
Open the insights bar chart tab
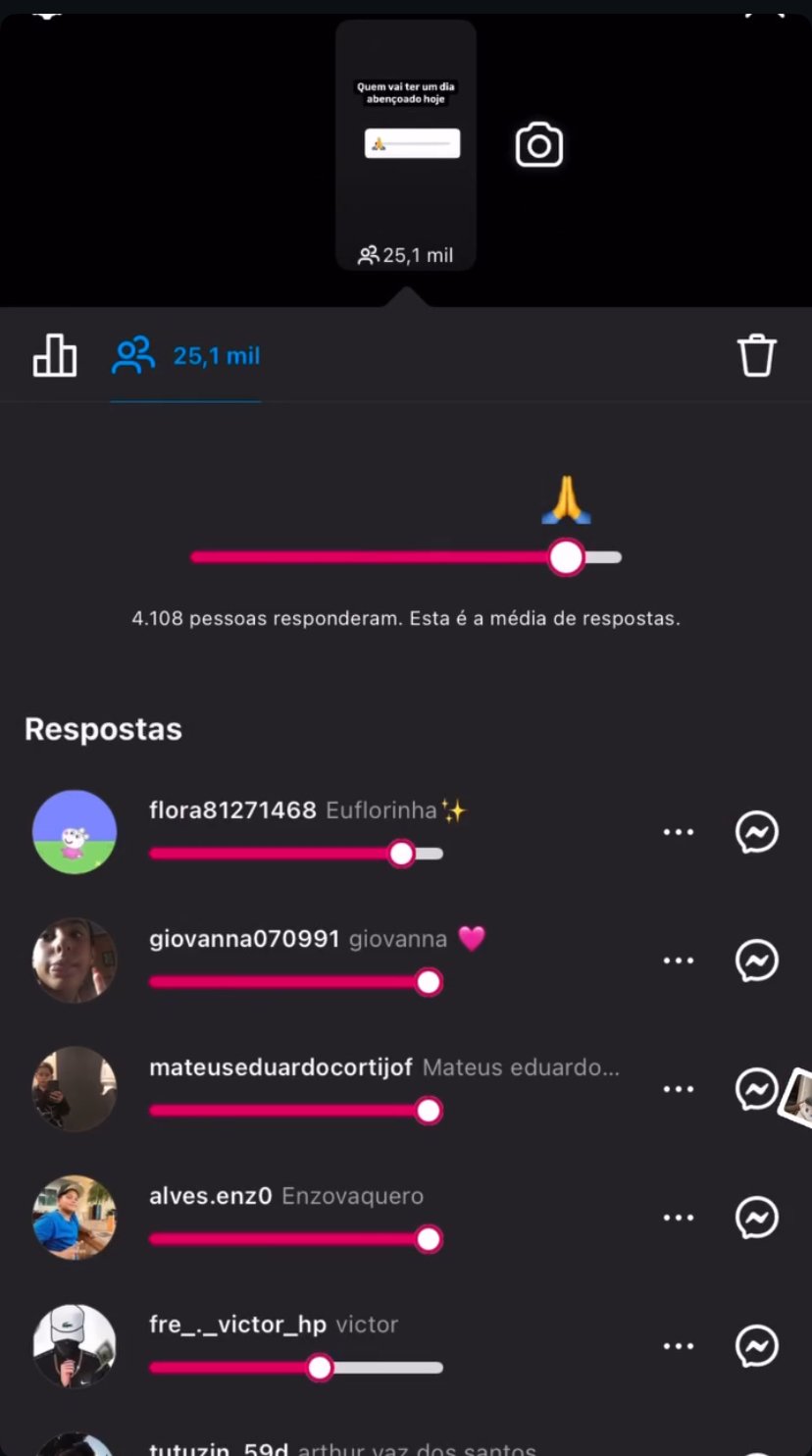coord(55,355)
